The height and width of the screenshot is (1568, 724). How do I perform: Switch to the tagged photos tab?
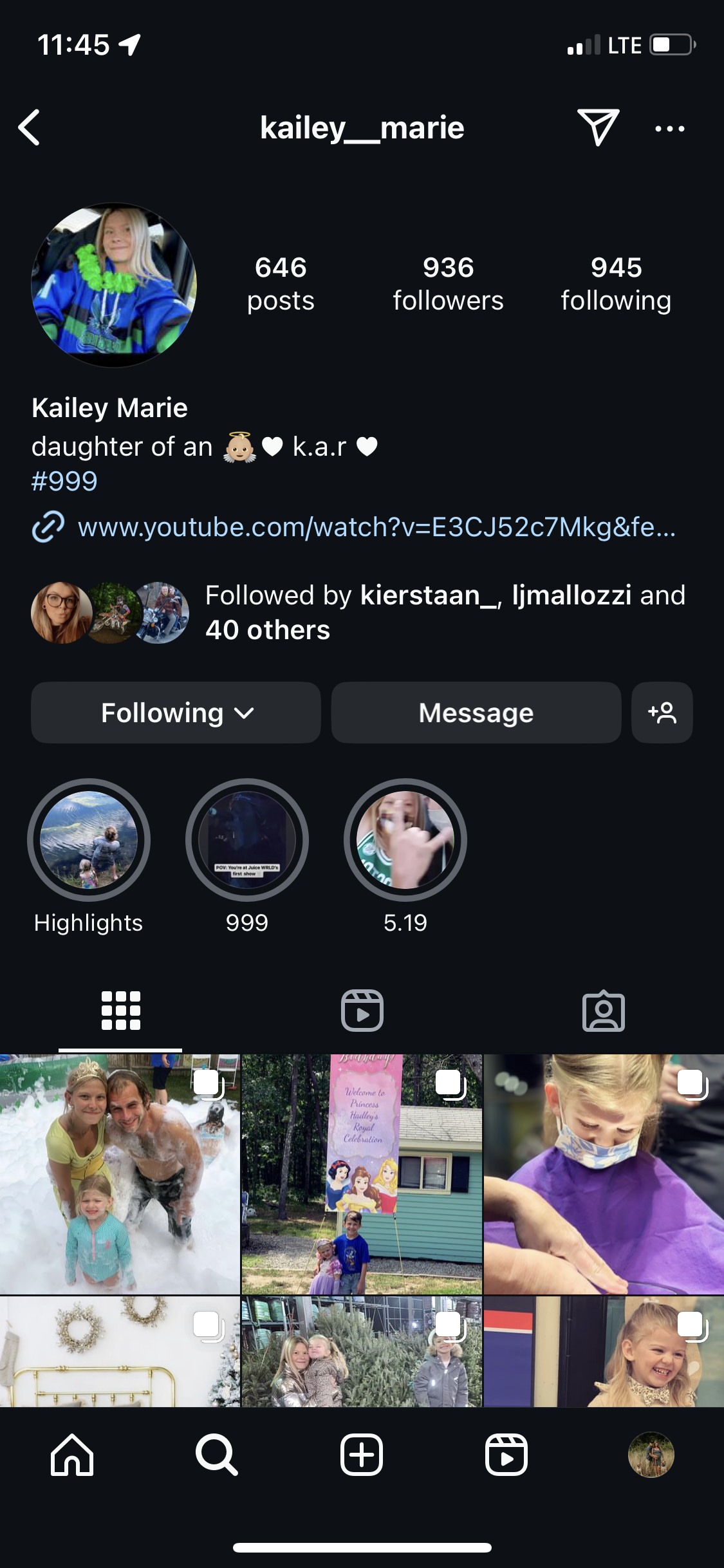click(604, 1011)
